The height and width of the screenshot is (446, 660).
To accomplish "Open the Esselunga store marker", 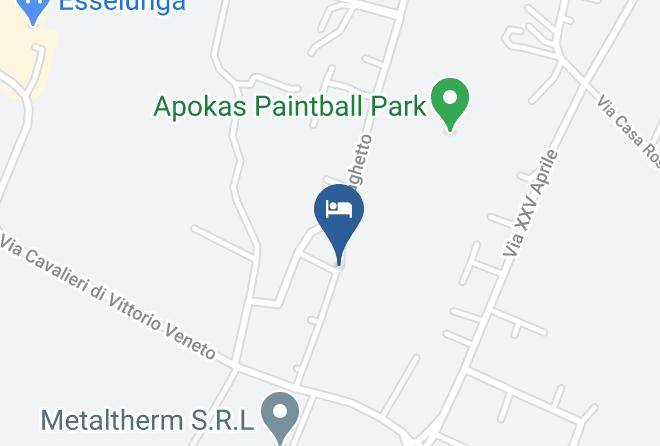I will 33,10.
